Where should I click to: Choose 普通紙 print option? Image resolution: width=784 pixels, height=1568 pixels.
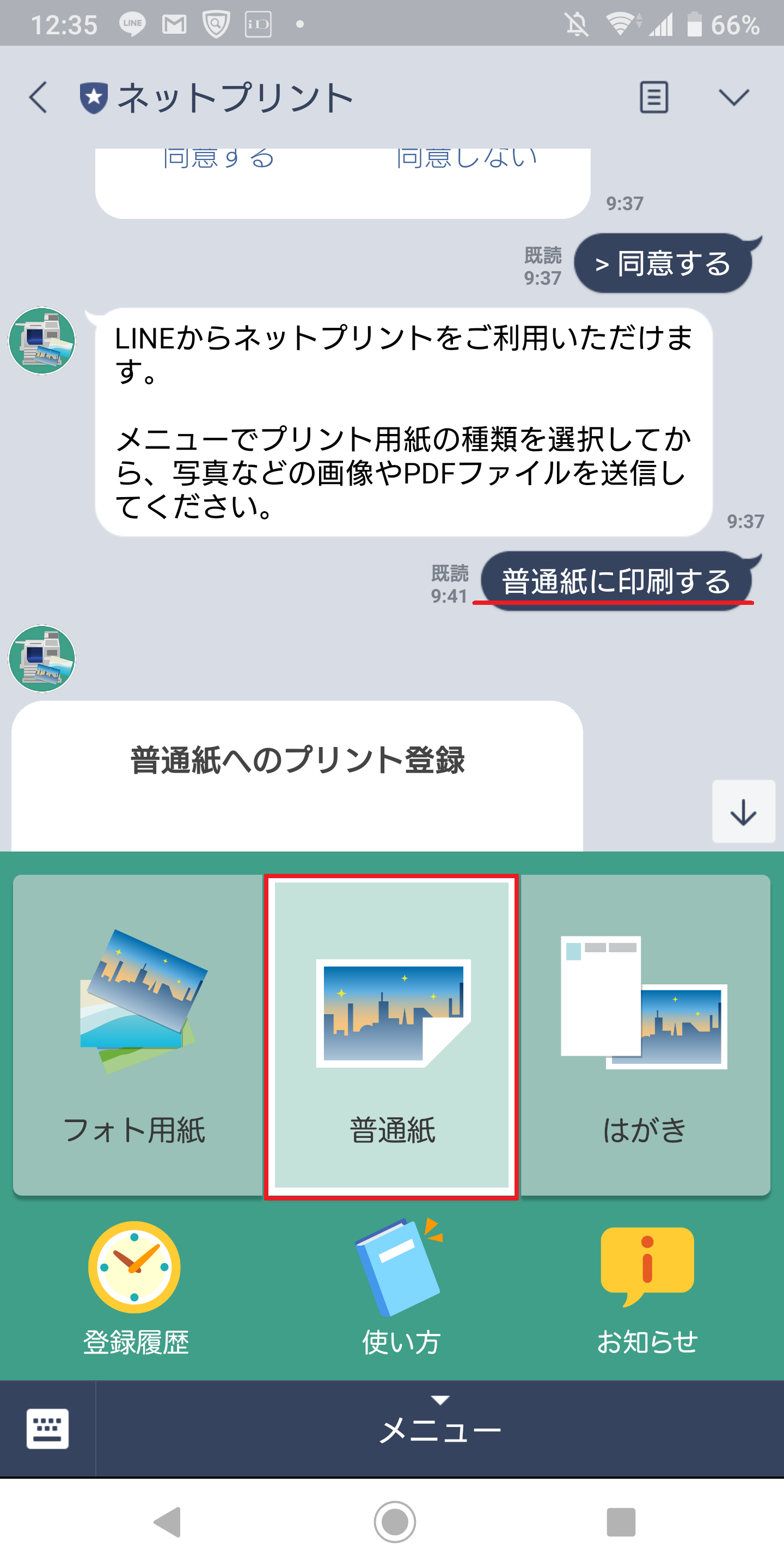391,1036
